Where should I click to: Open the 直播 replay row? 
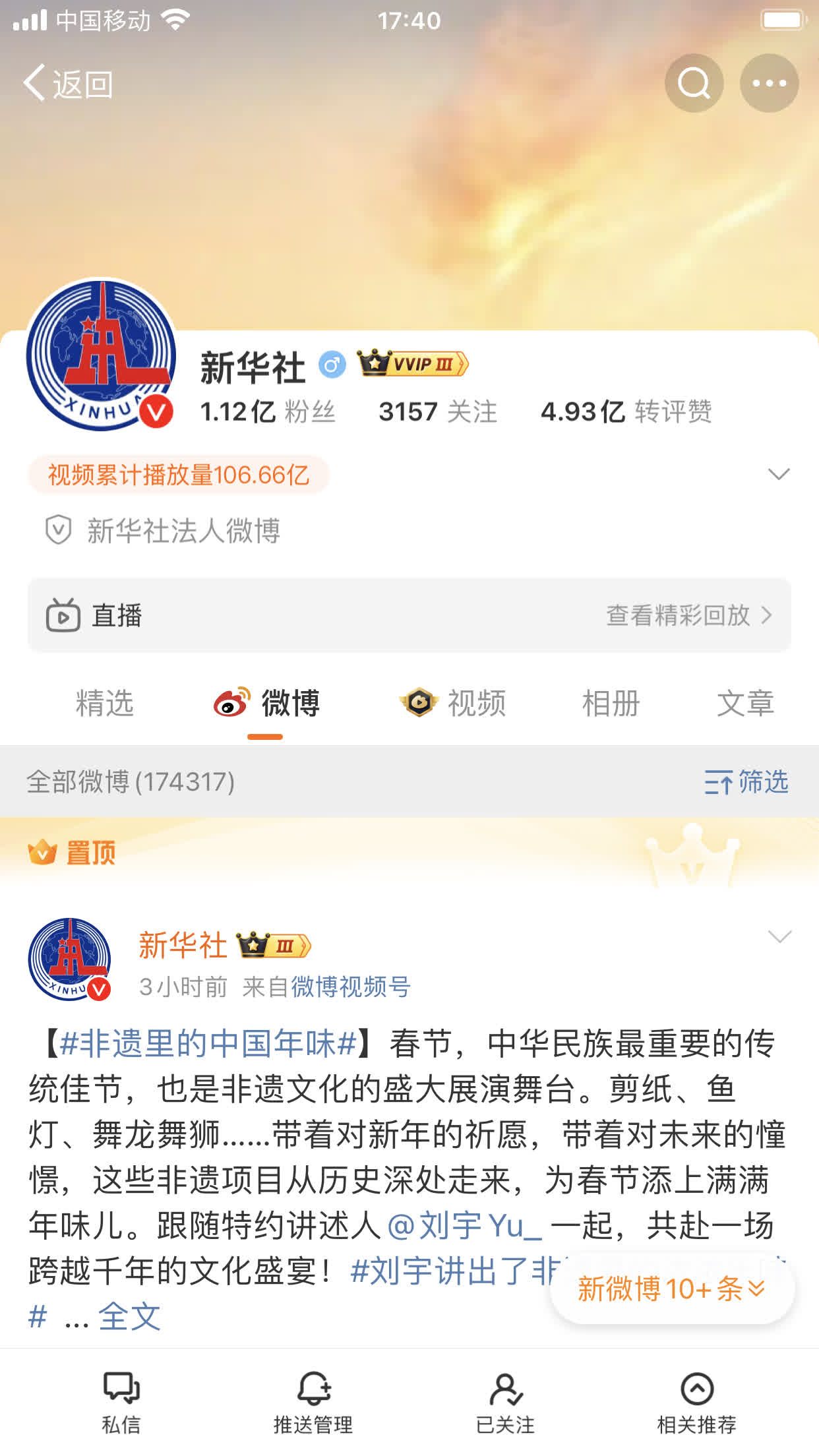[x=409, y=615]
